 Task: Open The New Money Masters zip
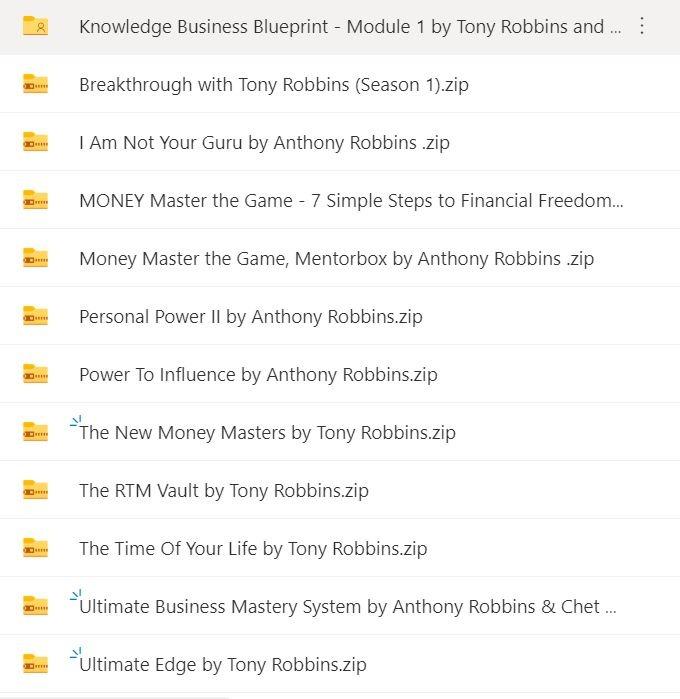pos(267,432)
